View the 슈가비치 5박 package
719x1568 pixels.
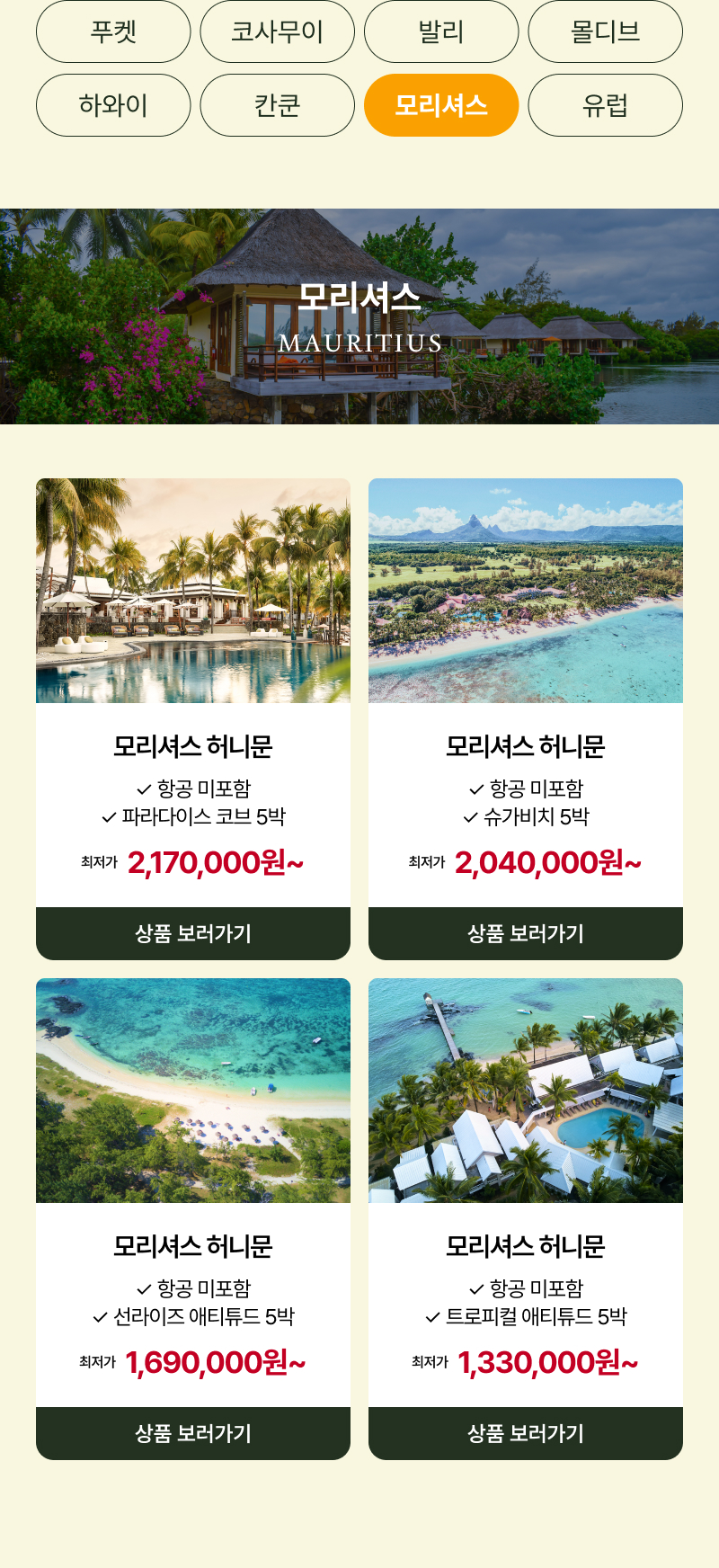pos(526,933)
